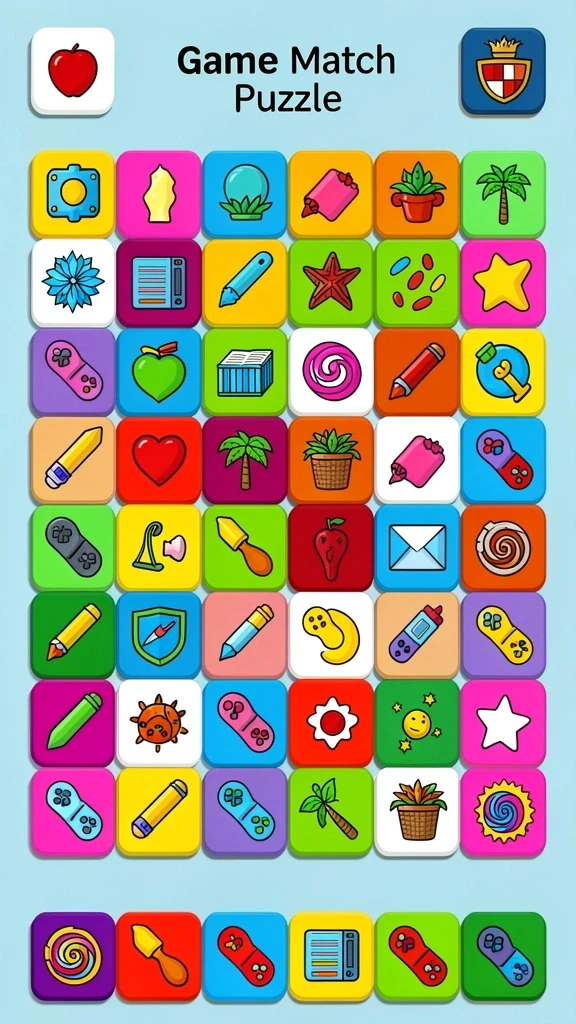Choose the red heart tile
This screenshot has height=1024, width=576.
pos(159,460)
